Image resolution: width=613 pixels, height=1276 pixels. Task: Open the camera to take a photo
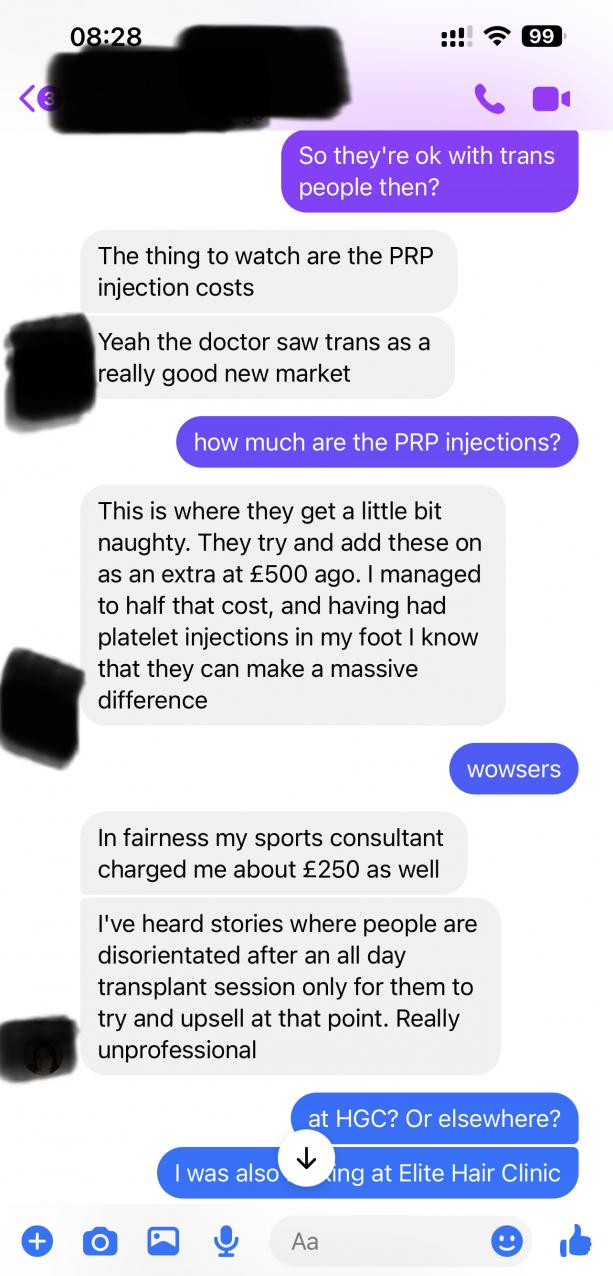pyautogui.click(x=99, y=1241)
